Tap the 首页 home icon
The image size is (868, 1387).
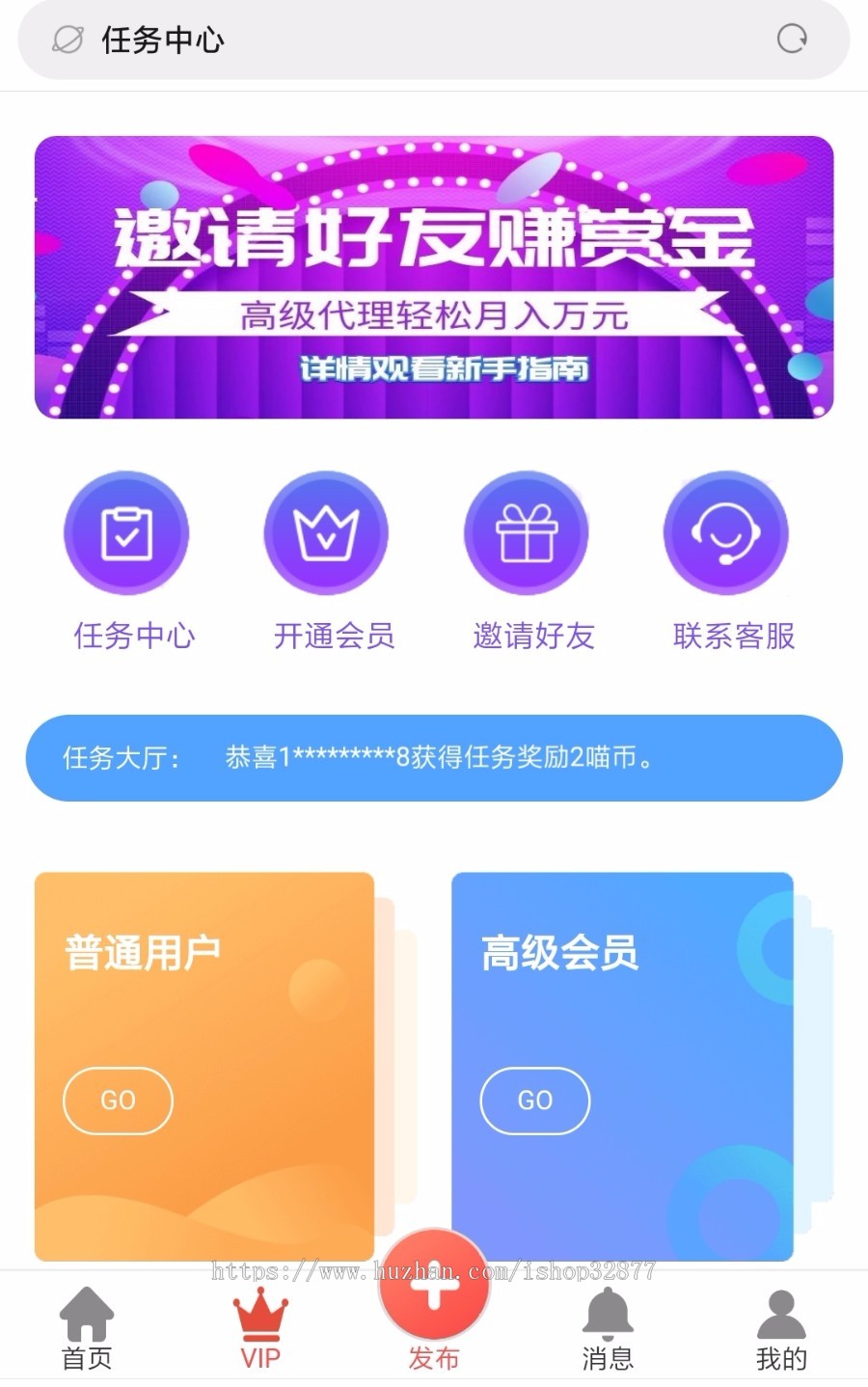(88, 1312)
